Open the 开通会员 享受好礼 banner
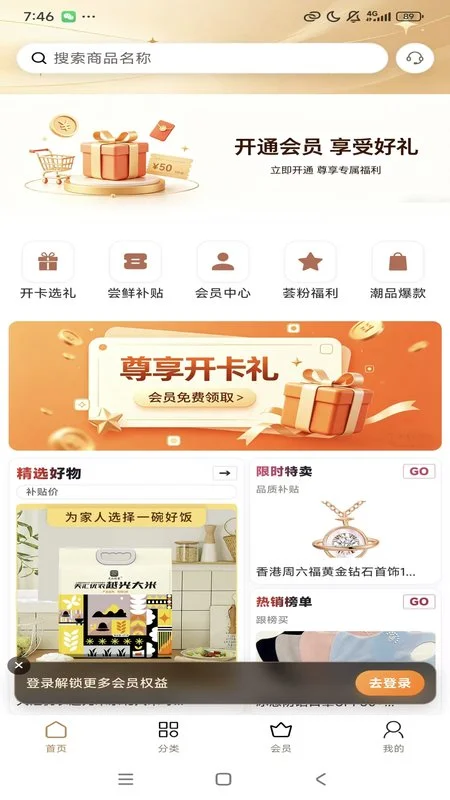Screen dimensions: 450x800 pyautogui.click(x=225, y=155)
